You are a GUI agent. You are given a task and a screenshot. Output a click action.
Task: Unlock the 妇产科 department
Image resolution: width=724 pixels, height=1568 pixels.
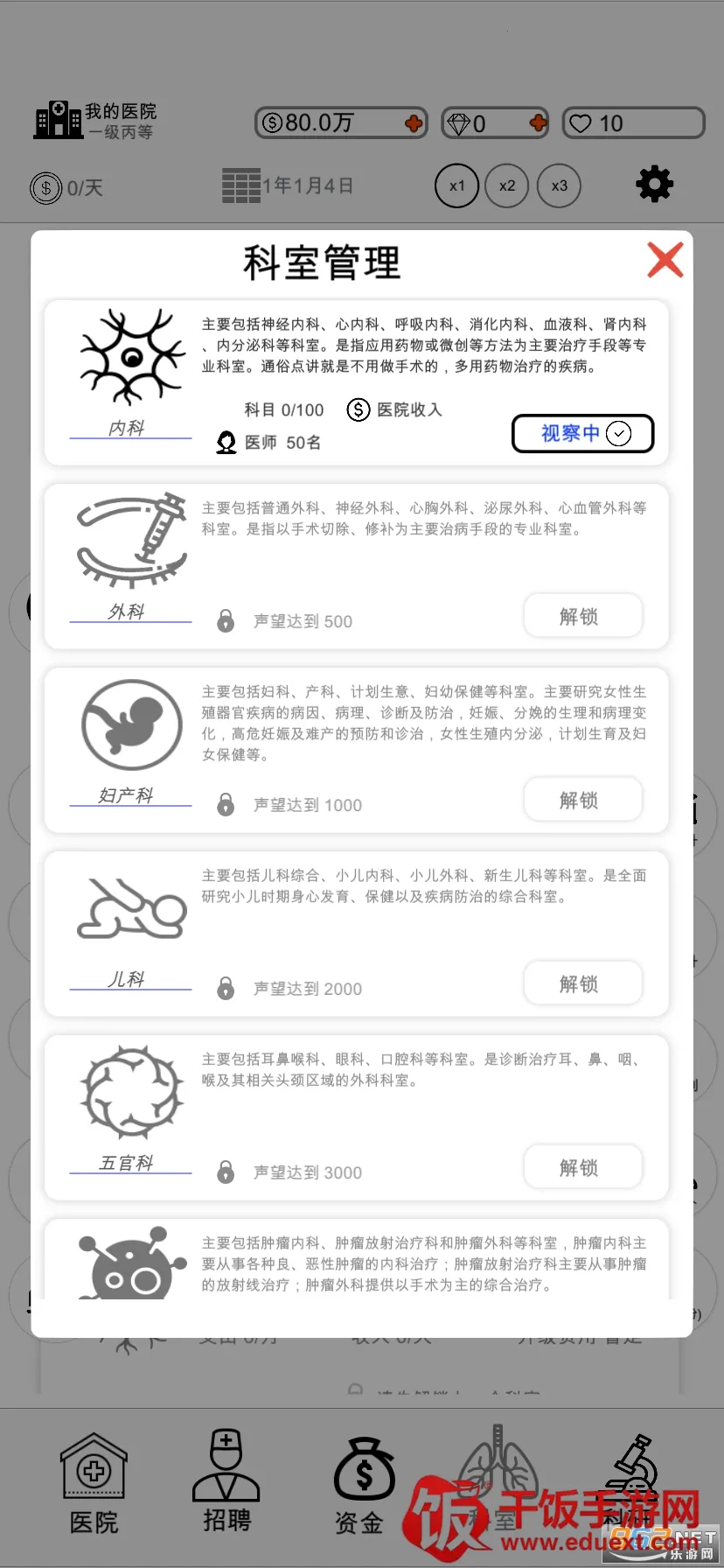pyautogui.click(x=582, y=800)
